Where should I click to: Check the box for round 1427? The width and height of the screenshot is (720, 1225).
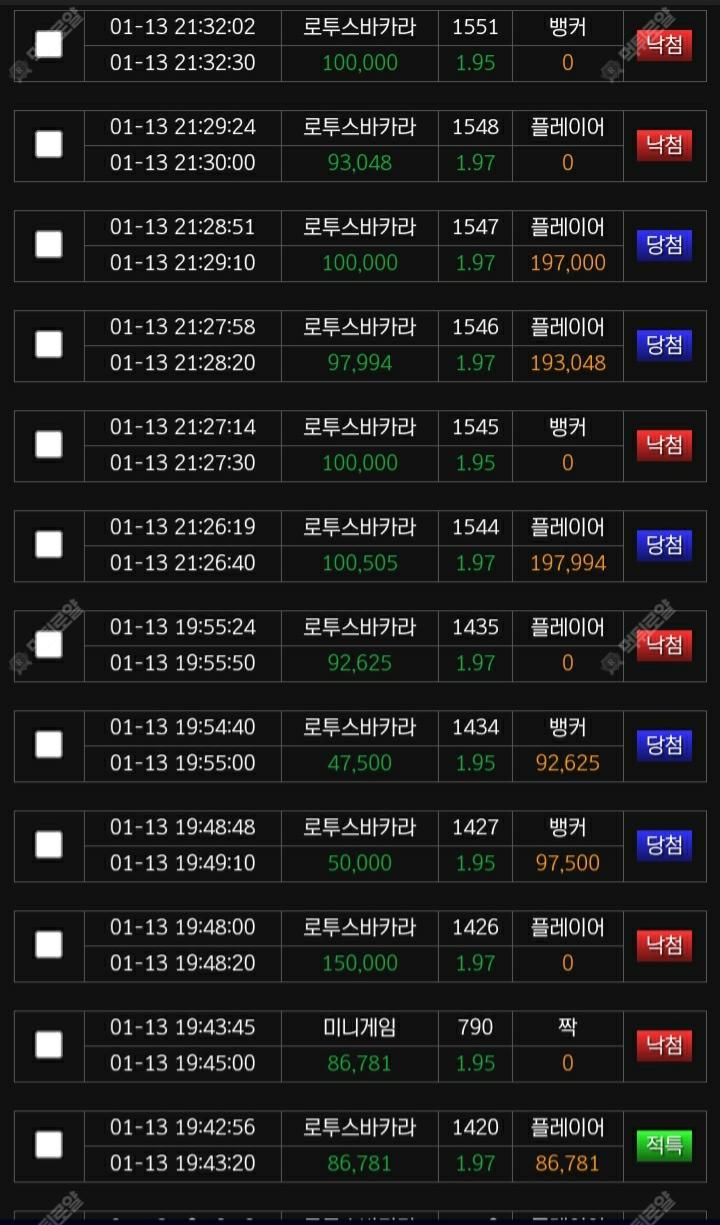pyautogui.click(x=49, y=845)
